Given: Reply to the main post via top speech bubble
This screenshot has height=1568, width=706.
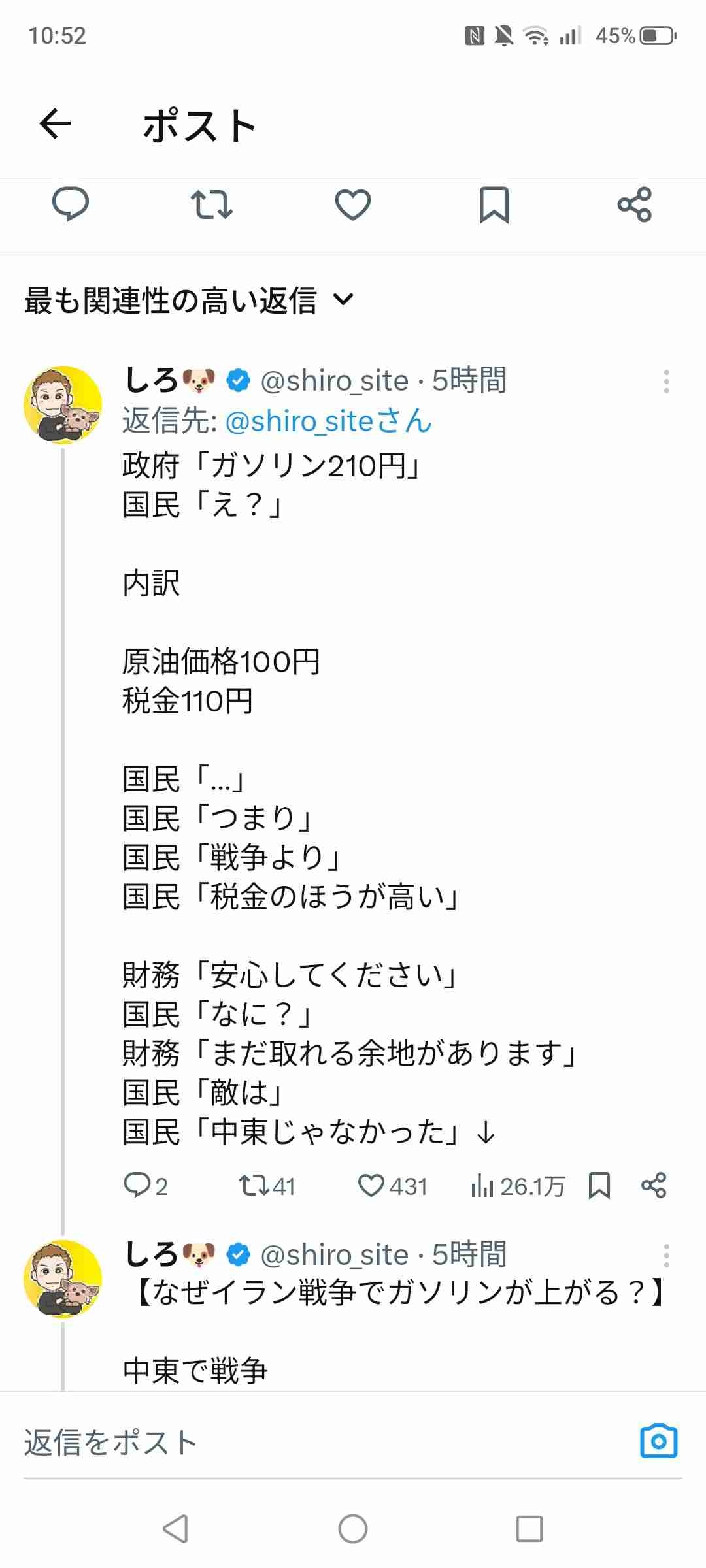Looking at the screenshot, I should [x=71, y=204].
